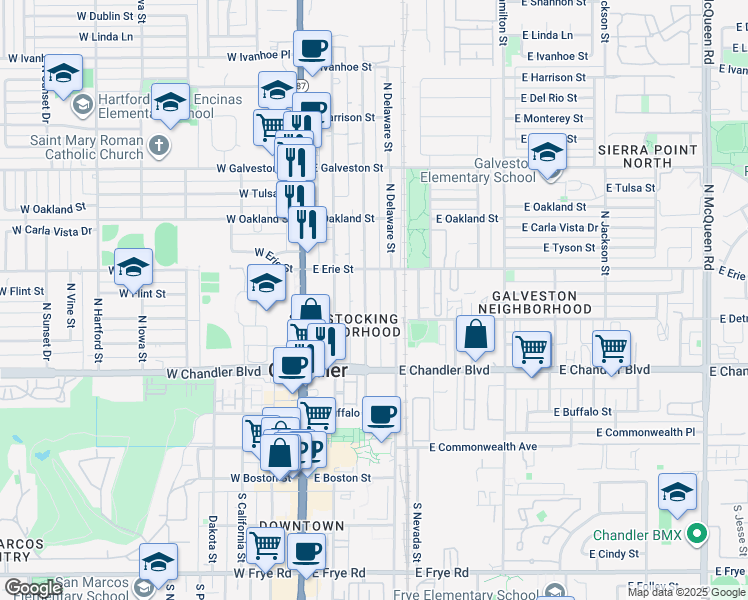Open the restaurant marker at Galveston St
Screen dimensions: 748x600
296,165
